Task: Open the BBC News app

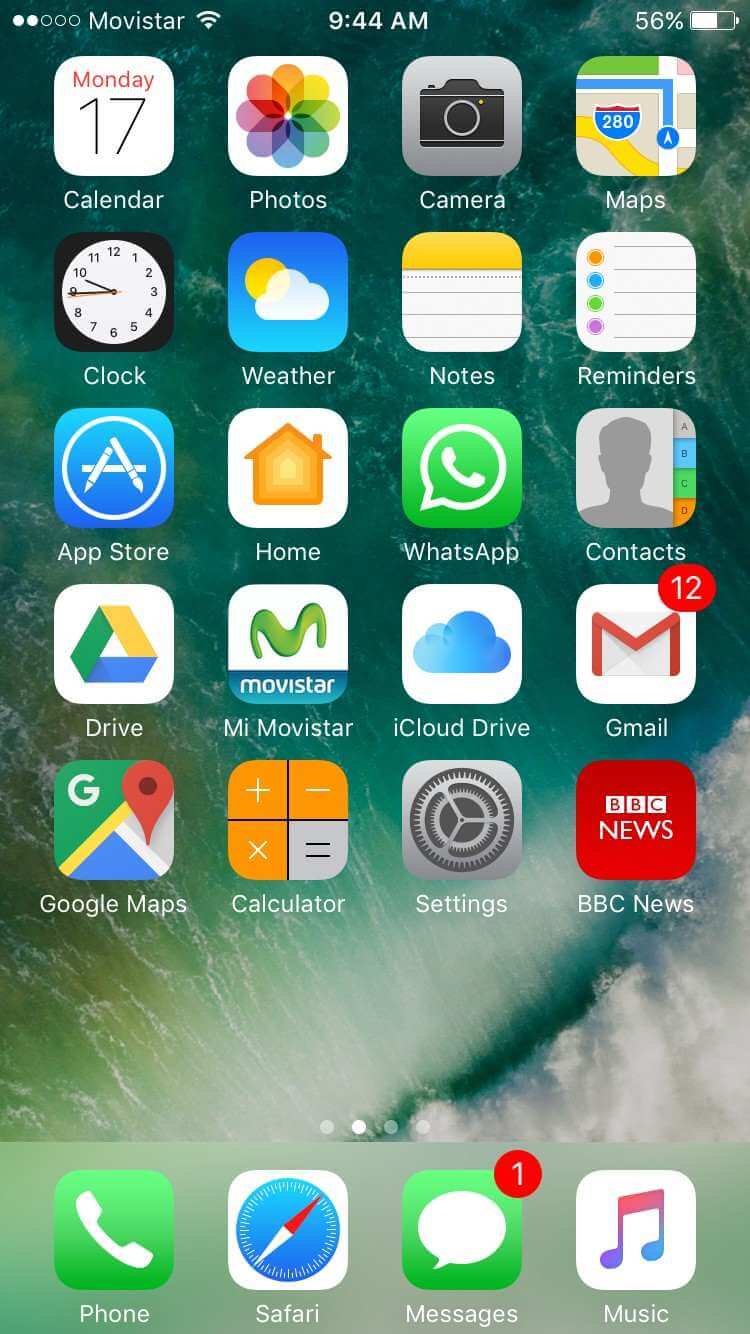Action: [x=636, y=820]
